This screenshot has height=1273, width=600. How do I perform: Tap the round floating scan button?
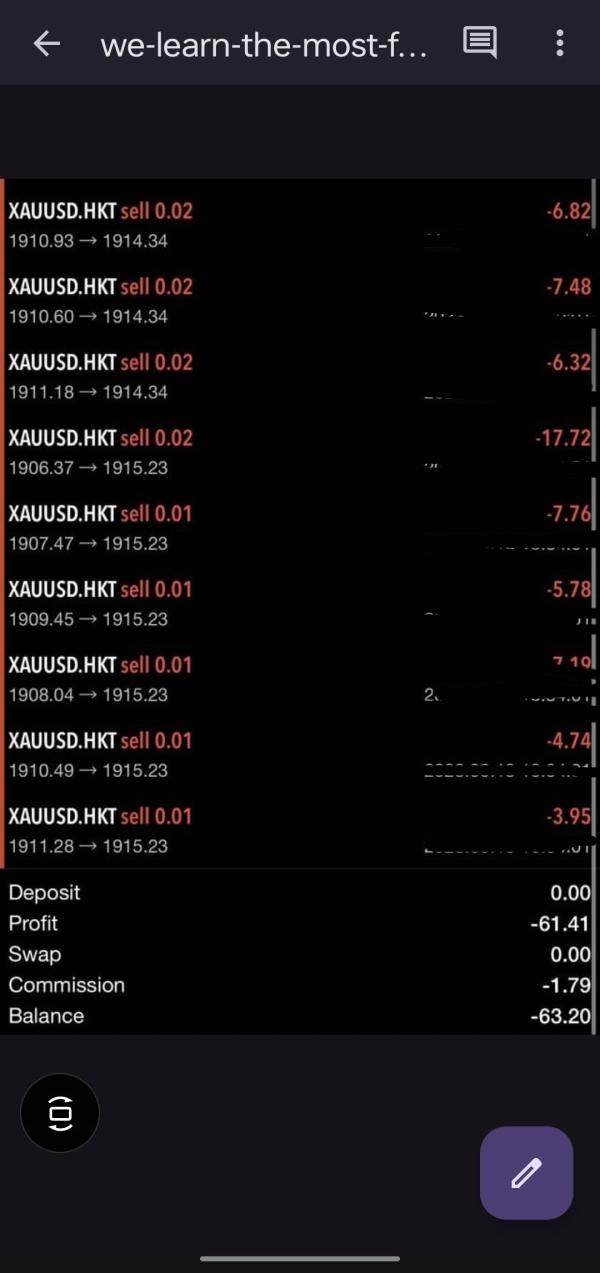[x=60, y=1112]
